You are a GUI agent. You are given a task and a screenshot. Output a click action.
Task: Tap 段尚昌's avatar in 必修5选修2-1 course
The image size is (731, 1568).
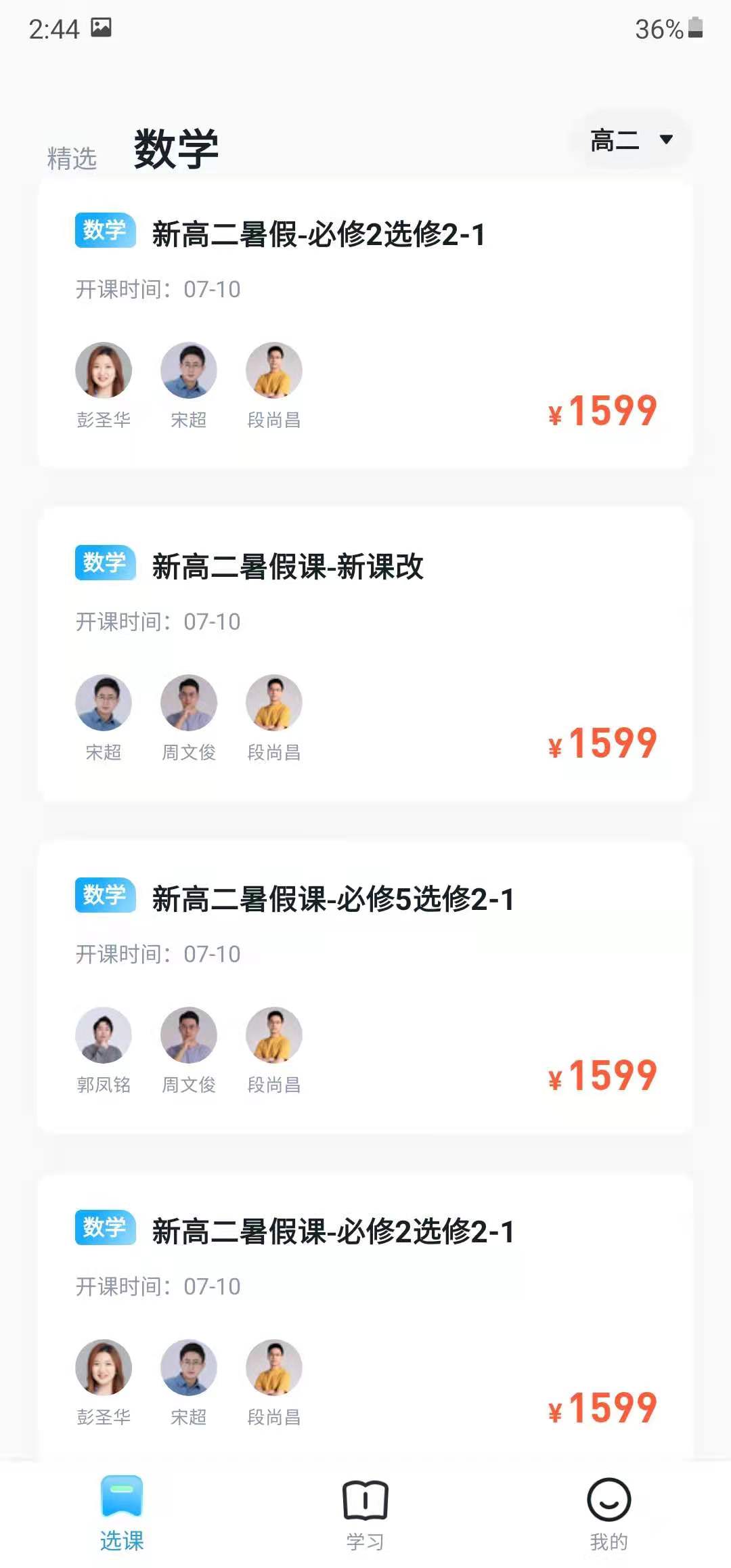pyautogui.click(x=273, y=1035)
